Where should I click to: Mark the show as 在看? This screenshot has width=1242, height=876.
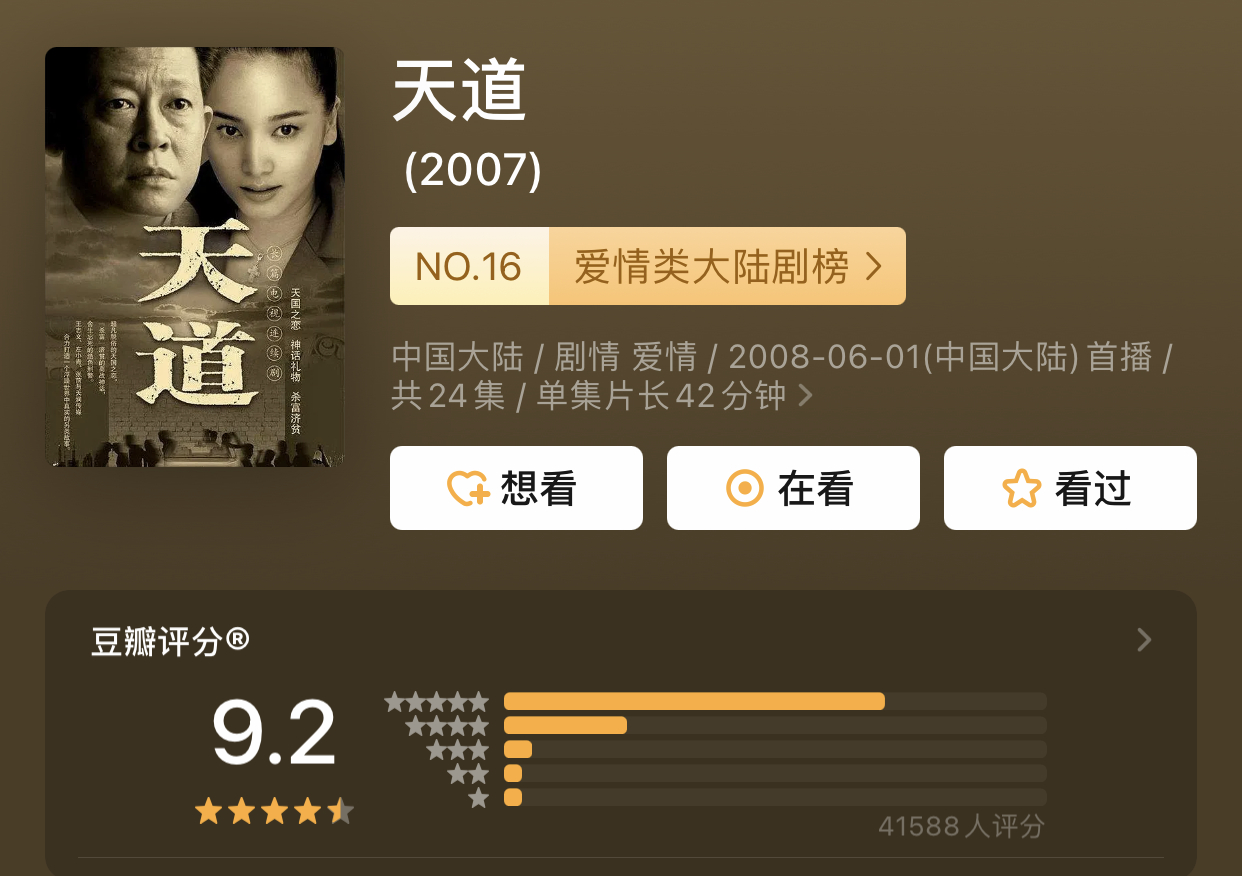click(x=793, y=488)
